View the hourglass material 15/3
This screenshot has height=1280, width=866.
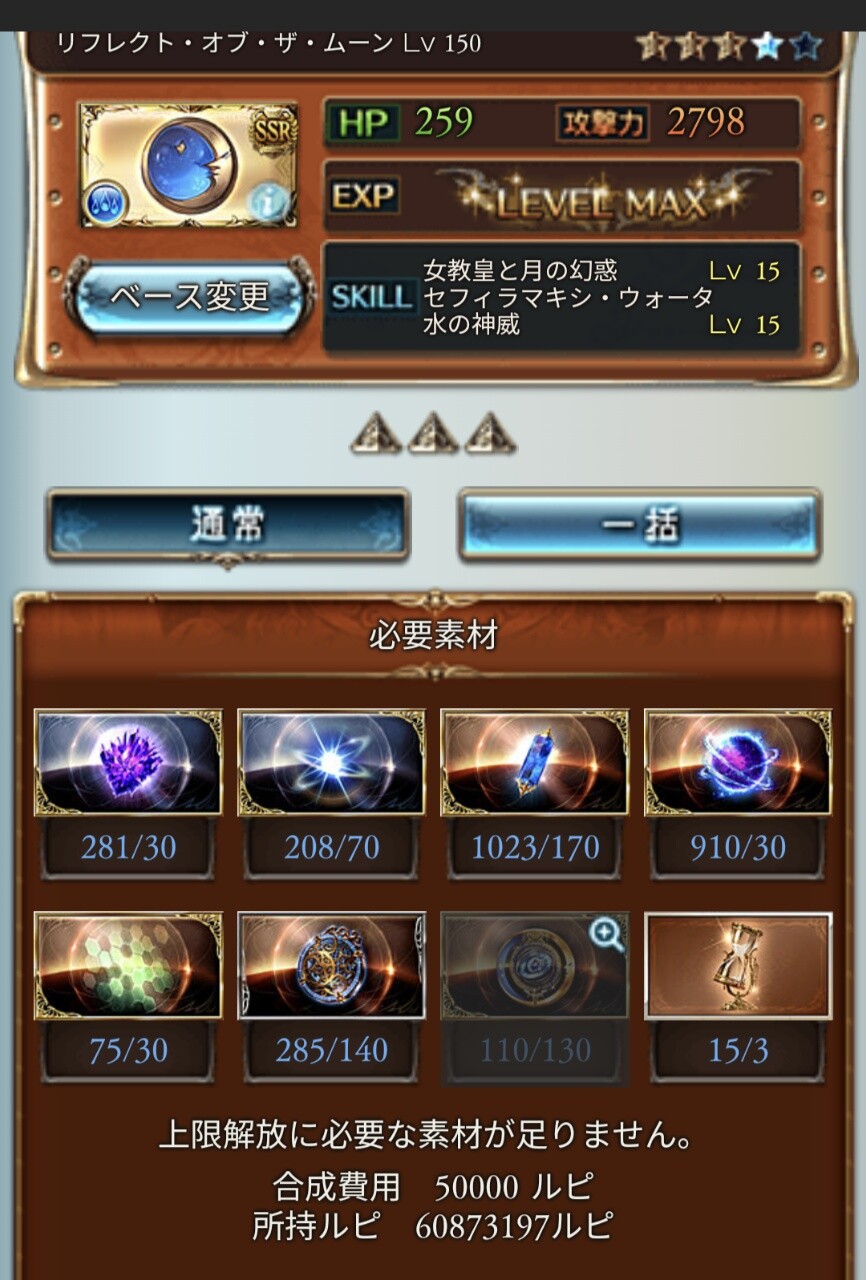click(x=738, y=966)
